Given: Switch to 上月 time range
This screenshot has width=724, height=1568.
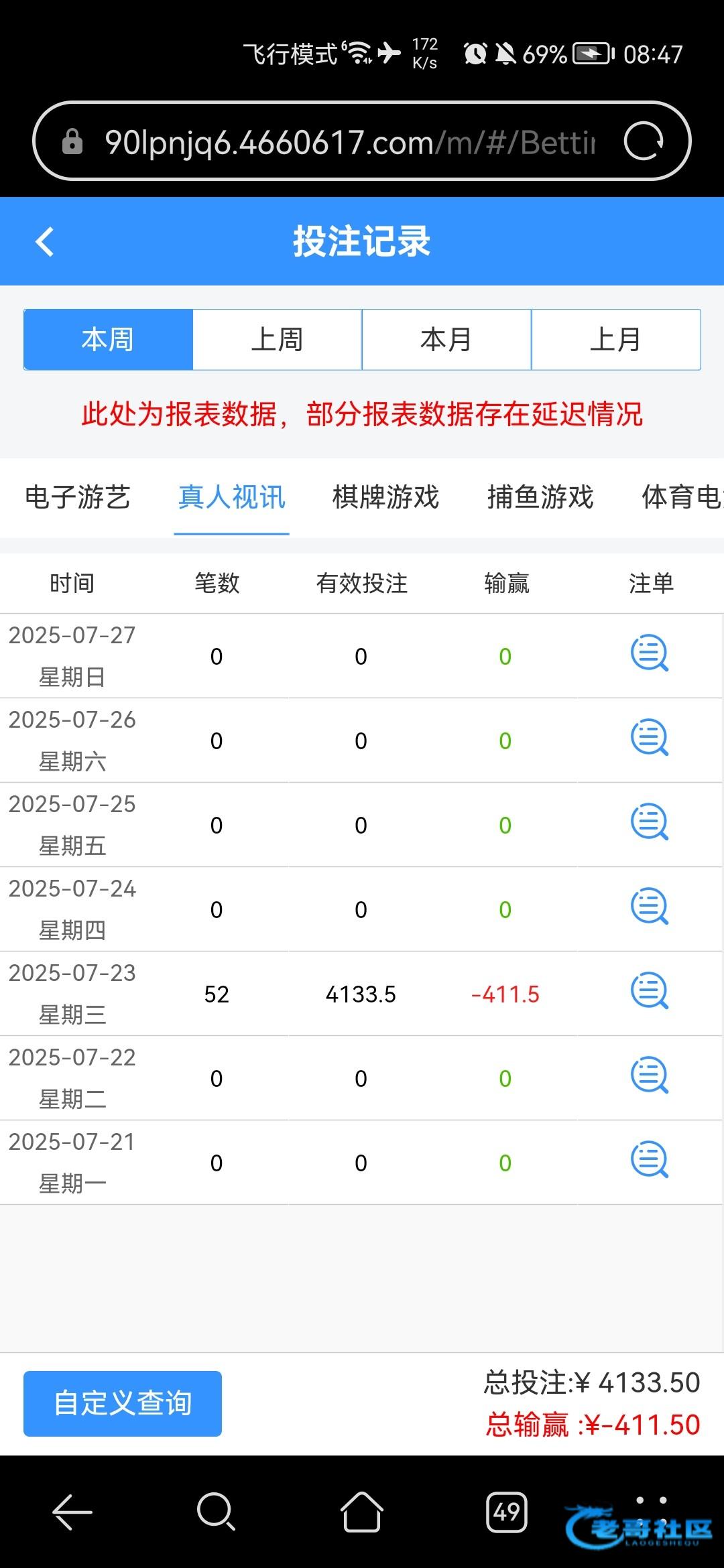Looking at the screenshot, I should [615, 340].
